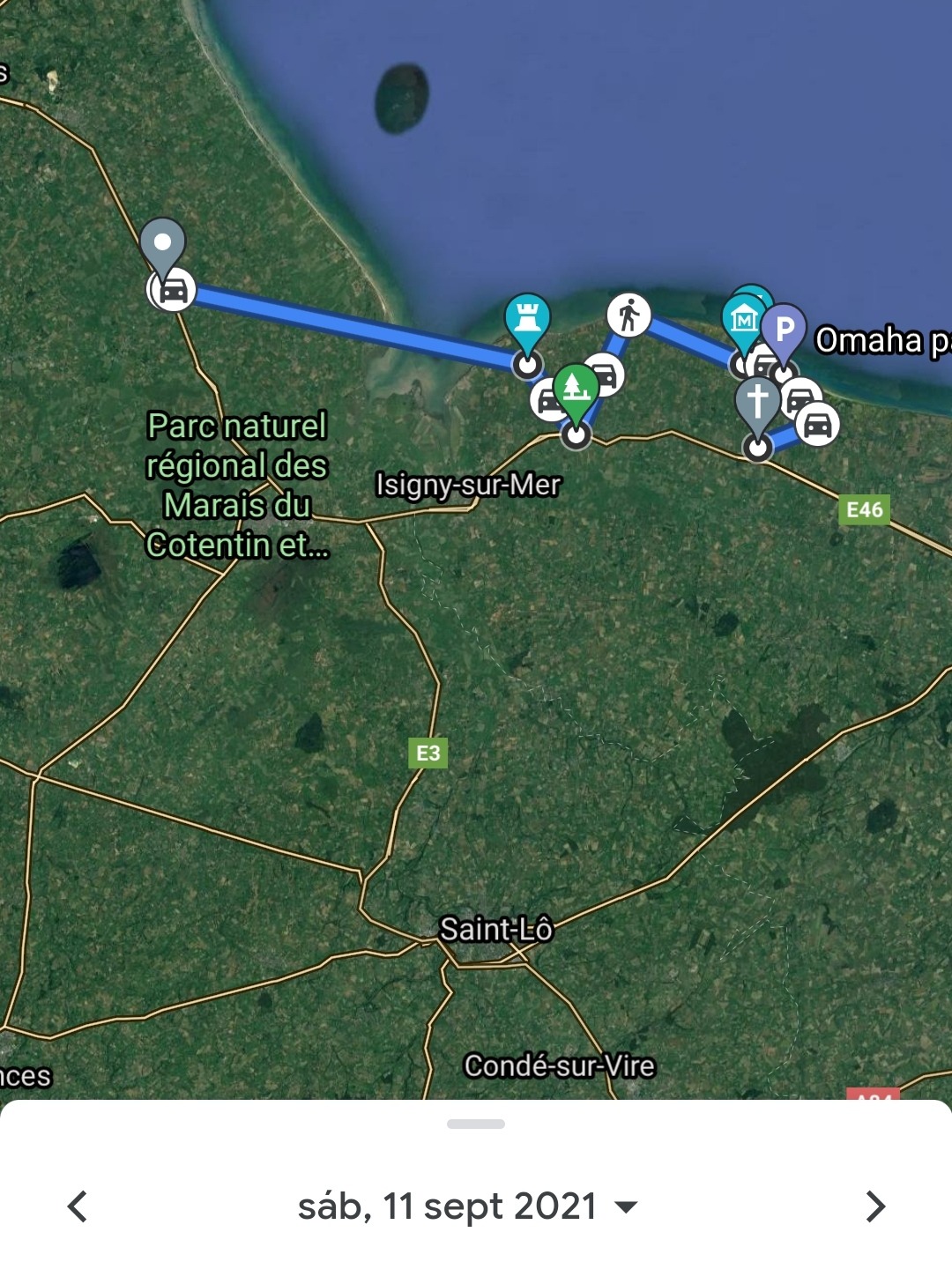Viewport: 952px width, 1284px height.
Task: Open the date picker for 11 sept 2021
Action: click(x=467, y=1206)
